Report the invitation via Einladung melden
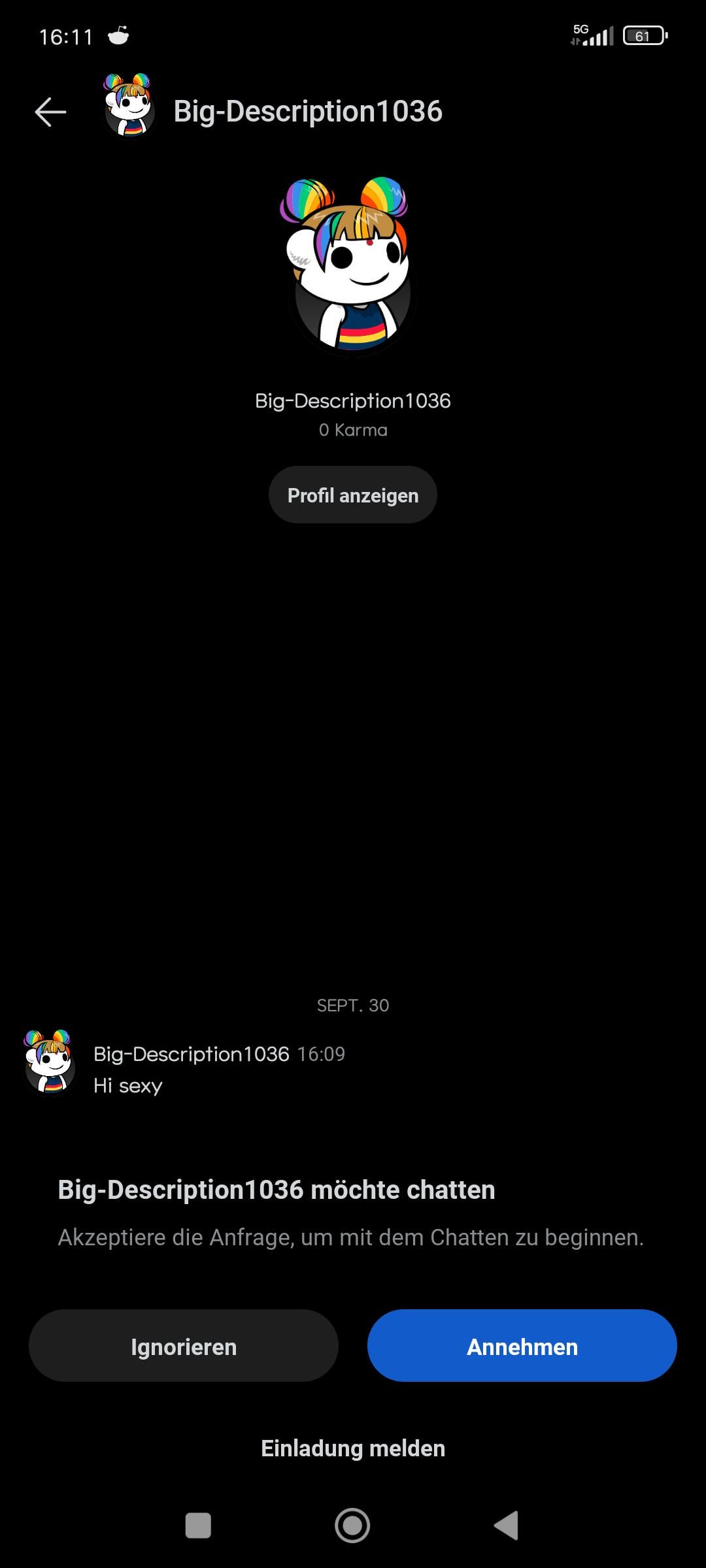 (352, 1448)
